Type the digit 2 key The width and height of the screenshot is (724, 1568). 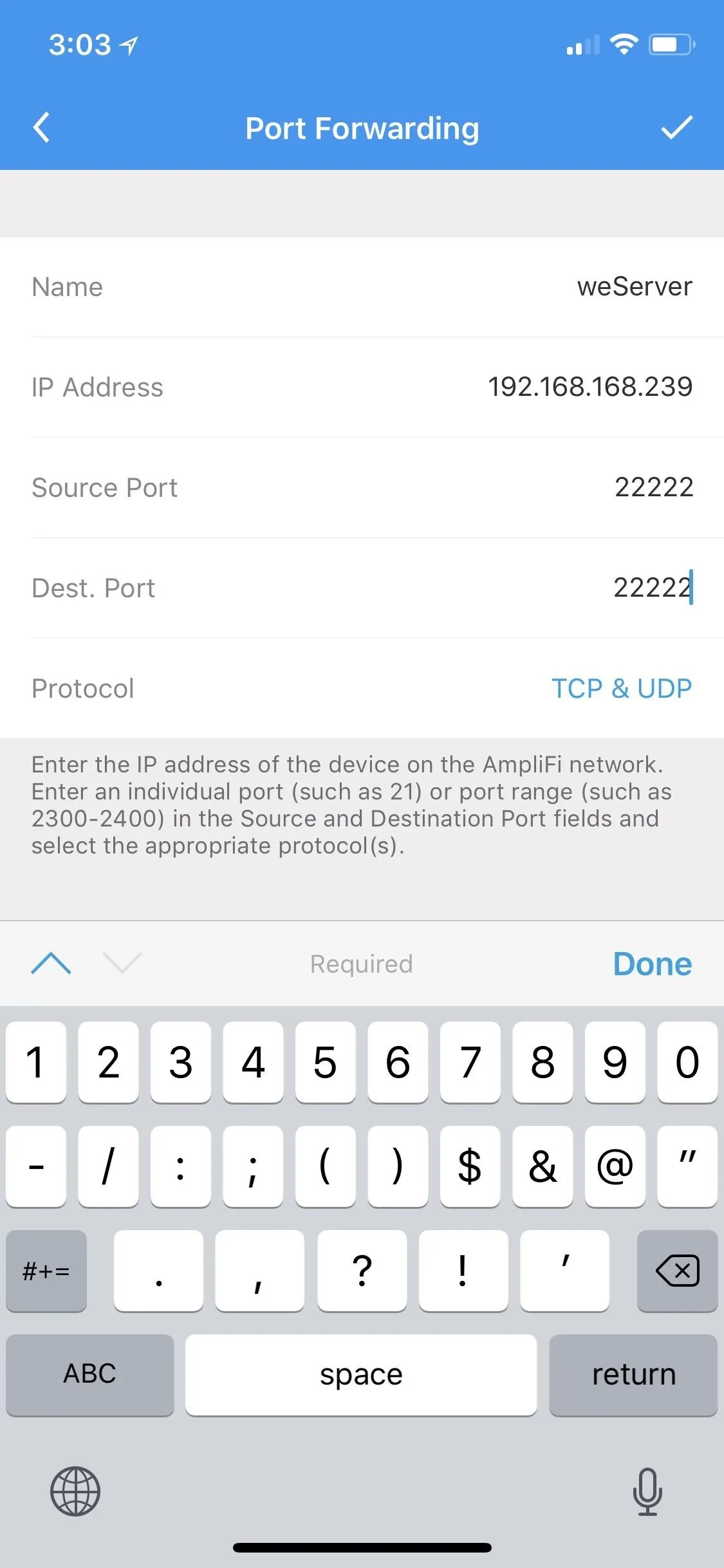[x=108, y=1062]
